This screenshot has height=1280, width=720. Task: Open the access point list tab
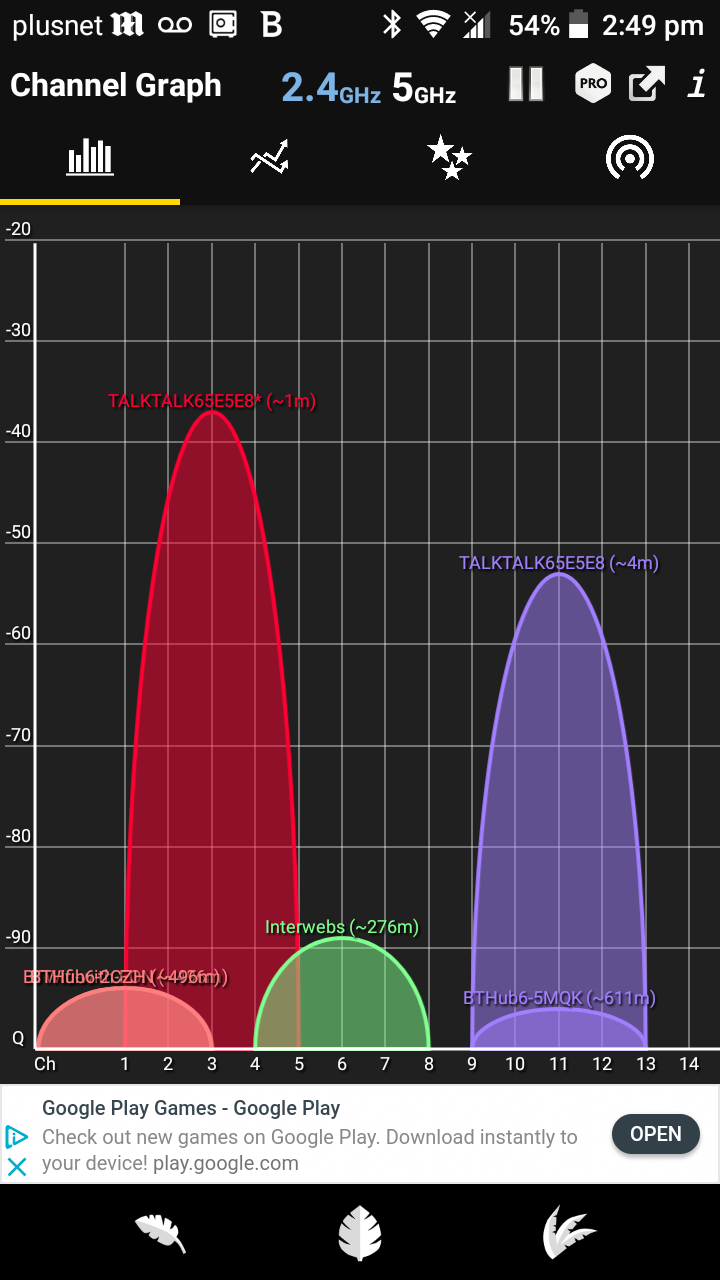click(x=630, y=158)
